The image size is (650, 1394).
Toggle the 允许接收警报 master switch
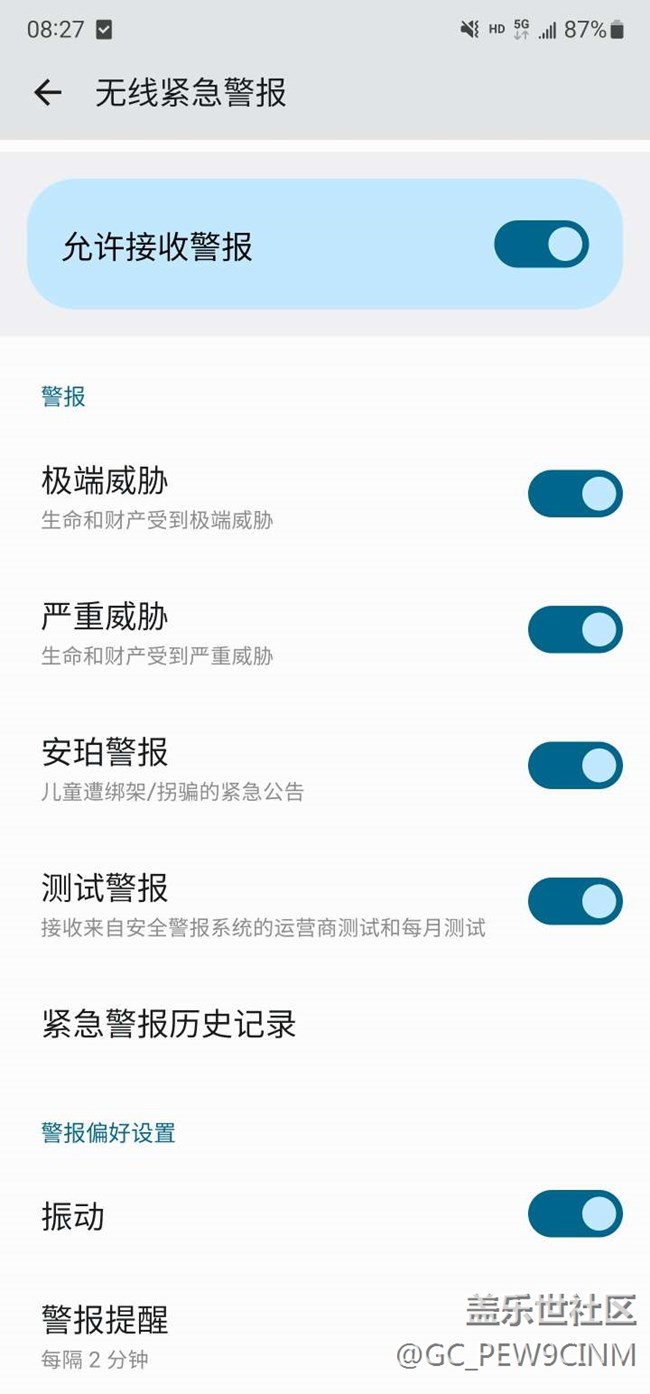(x=541, y=245)
